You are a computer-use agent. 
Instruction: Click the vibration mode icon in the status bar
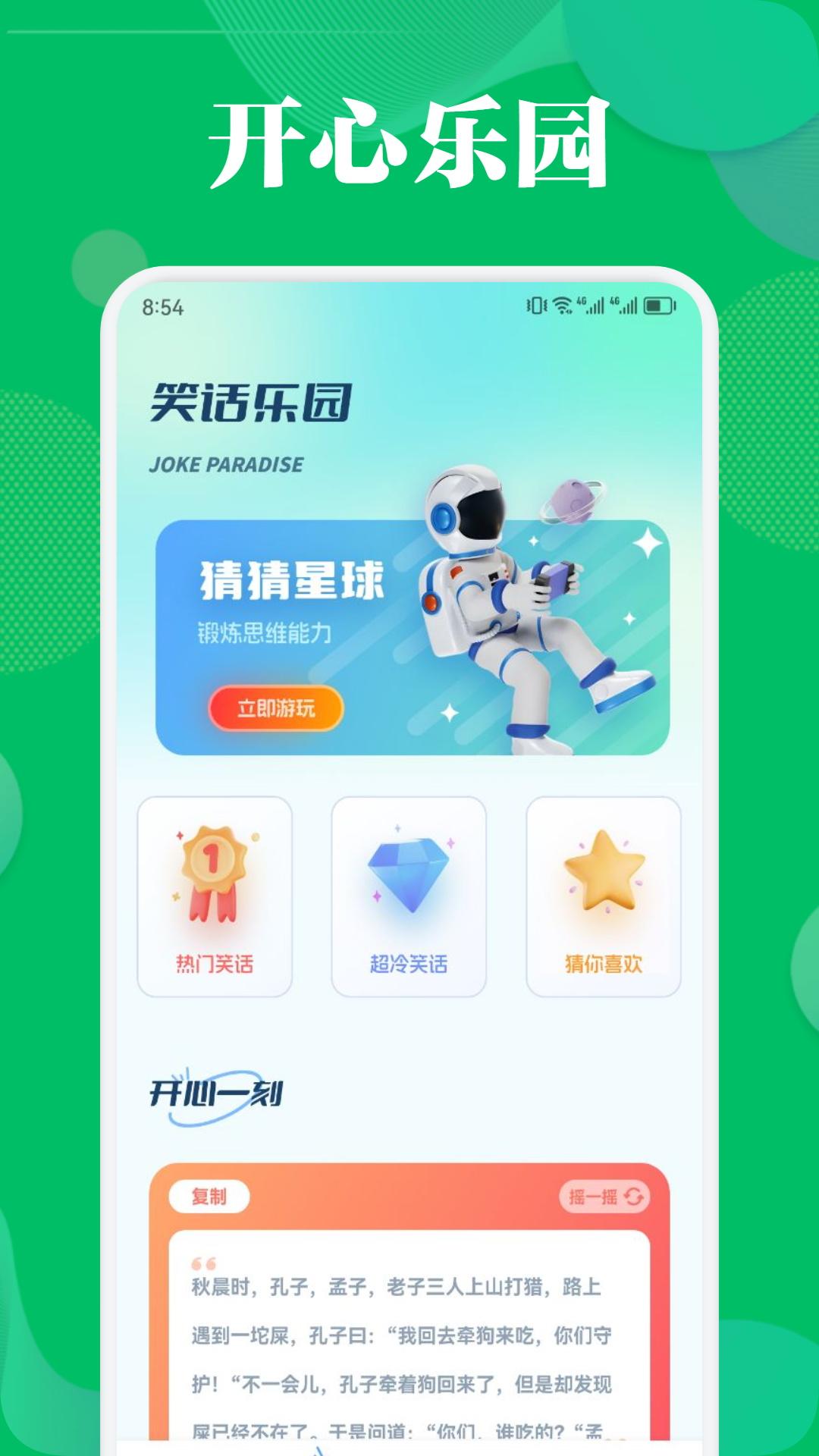pyautogui.click(x=535, y=303)
